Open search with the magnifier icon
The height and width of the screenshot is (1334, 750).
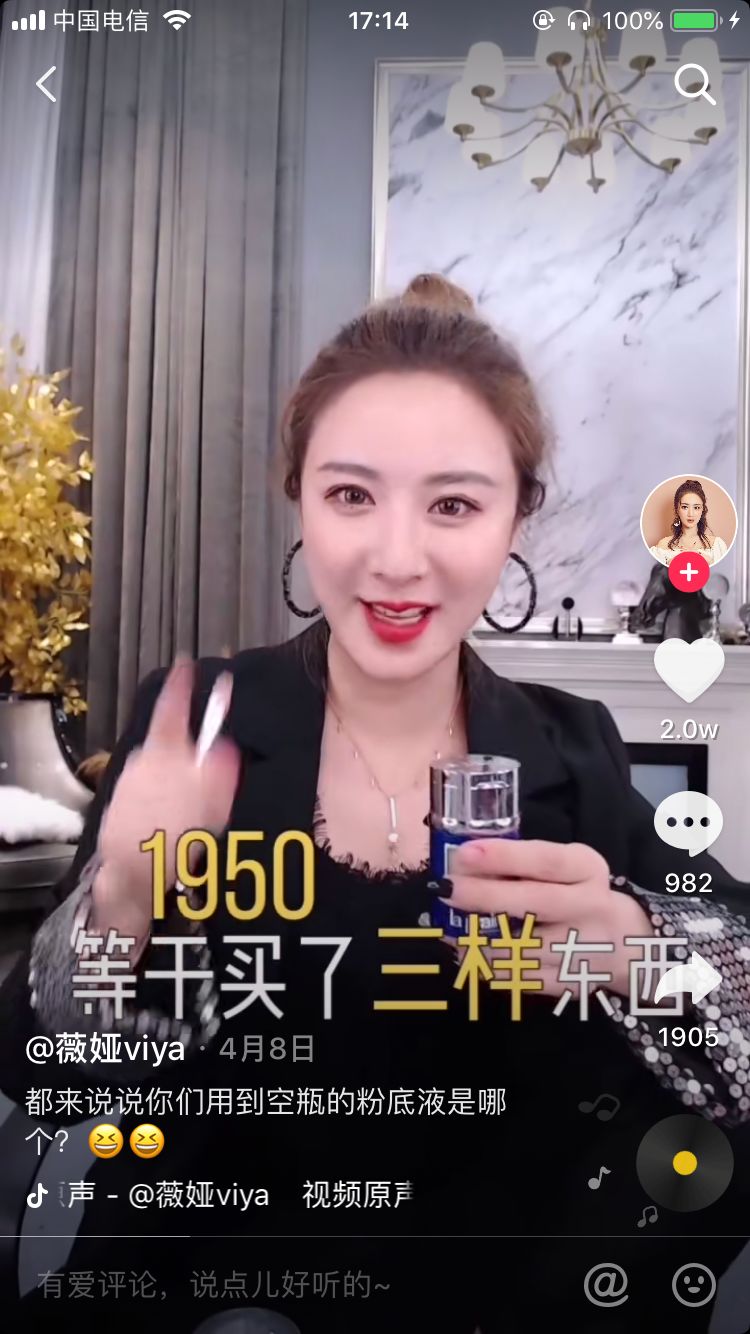pyautogui.click(x=694, y=85)
